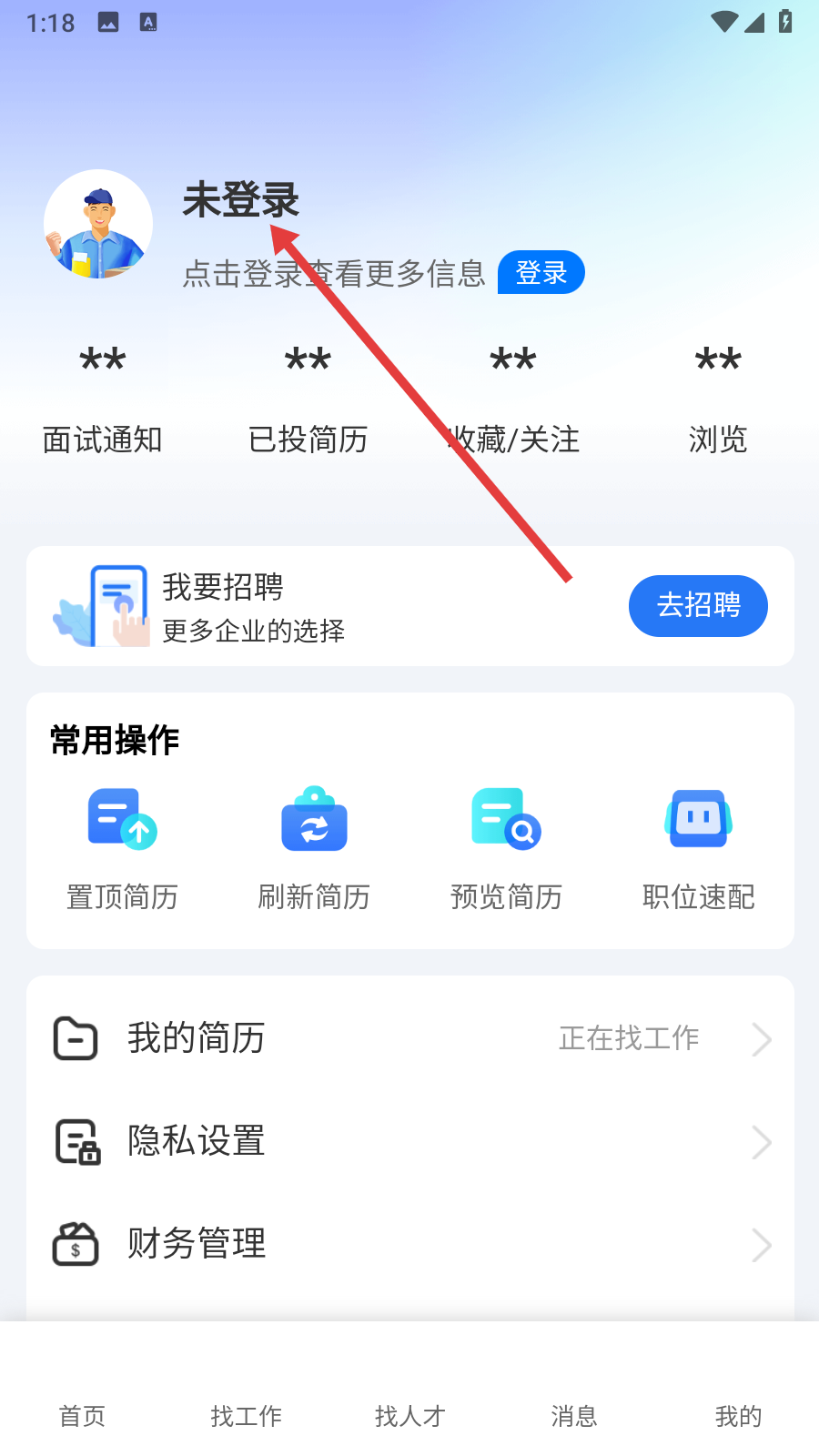View 面试通知 interview notifications
Viewport: 819px width, 1456px height.
point(102,400)
